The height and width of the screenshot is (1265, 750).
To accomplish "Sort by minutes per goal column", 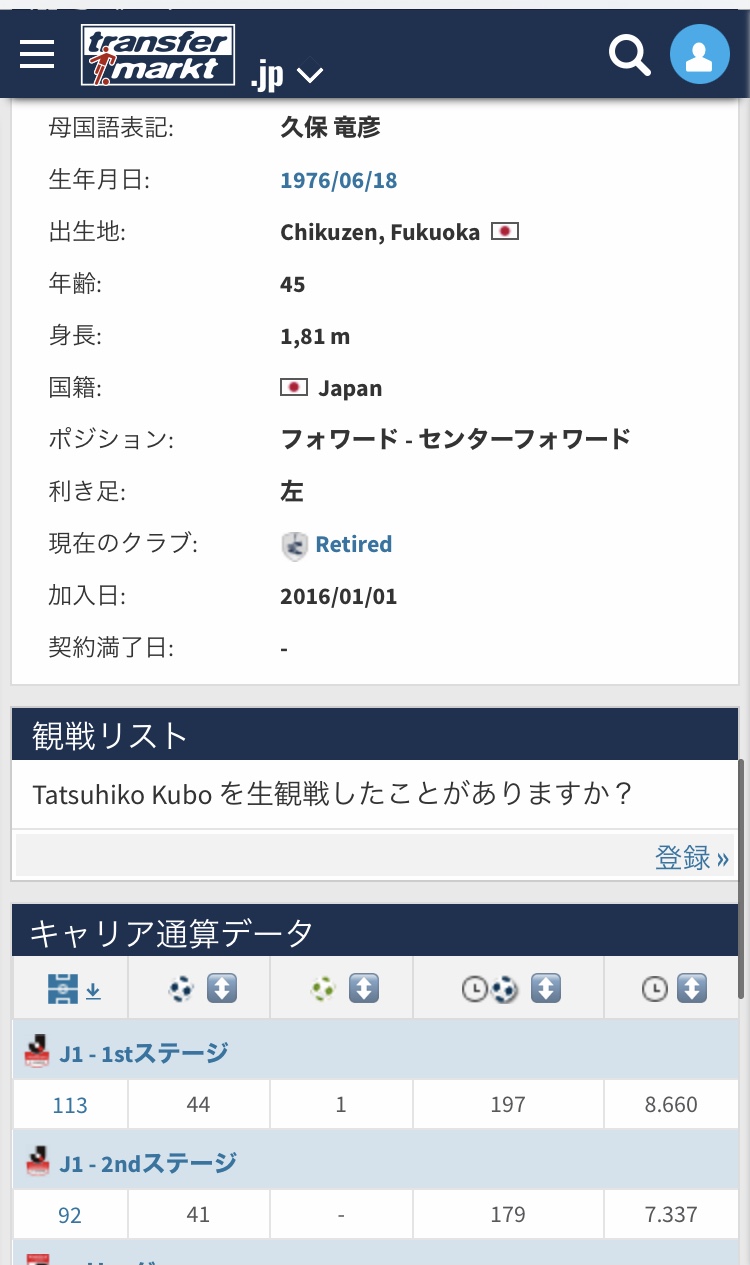I will [x=545, y=989].
